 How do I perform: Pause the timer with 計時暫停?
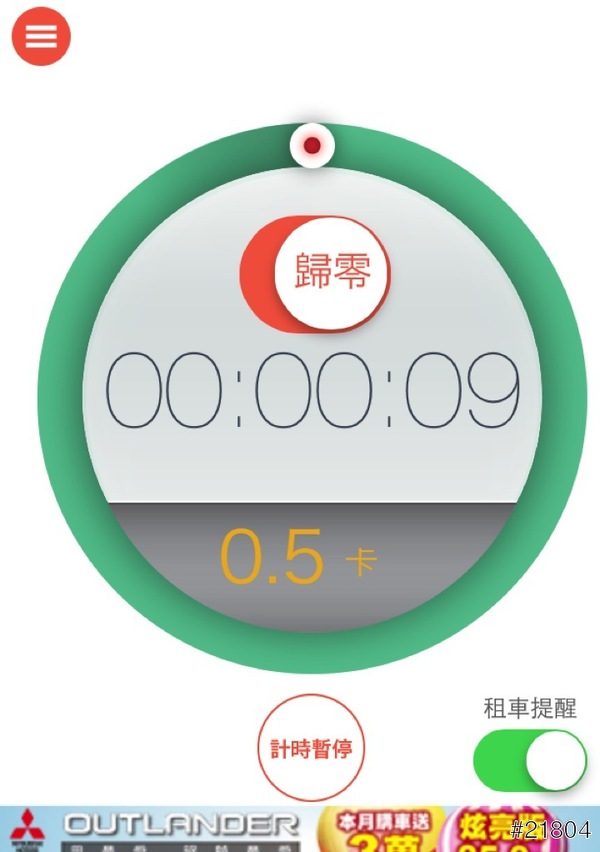pyautogui.click(x=311, y=748)
